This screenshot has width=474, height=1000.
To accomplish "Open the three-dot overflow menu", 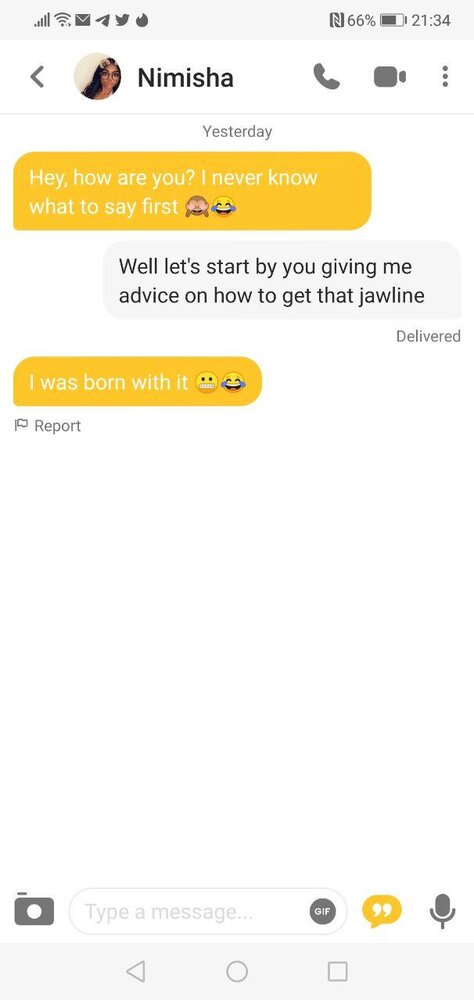I will tap(445, 77).
